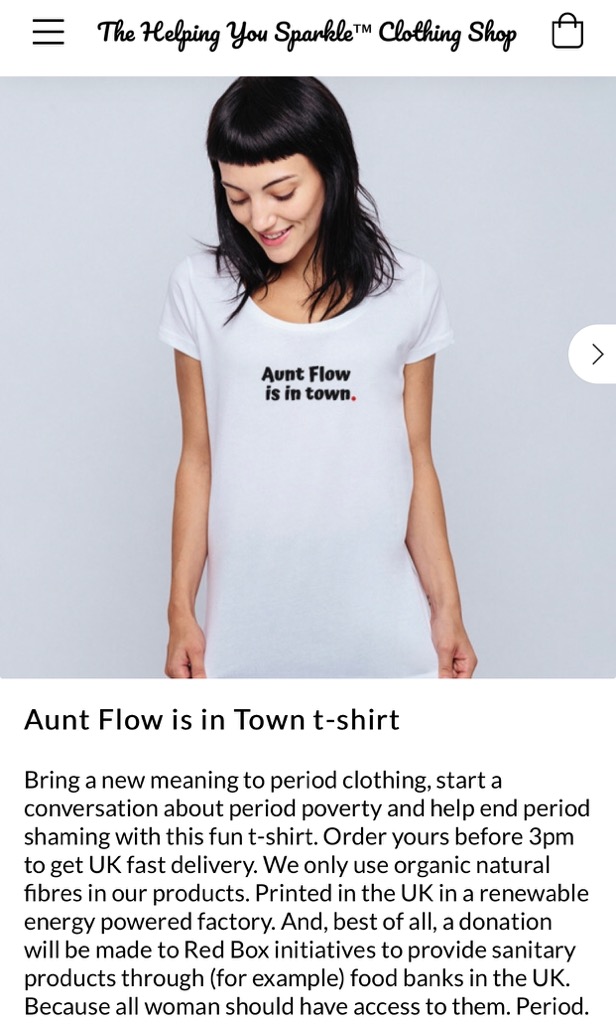Viewport: 616px width, 1024px height.
Task: Open the hamburger navigation menu
Action: (x=48, y=32)
